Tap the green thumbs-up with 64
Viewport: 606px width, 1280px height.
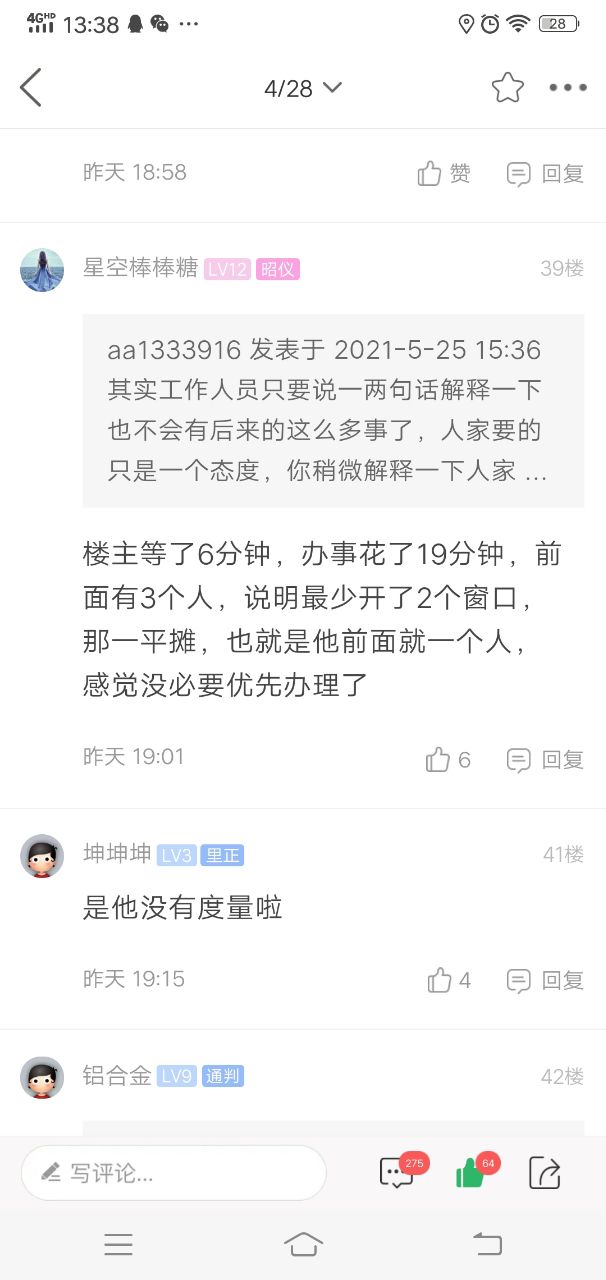coord(471,1173)
